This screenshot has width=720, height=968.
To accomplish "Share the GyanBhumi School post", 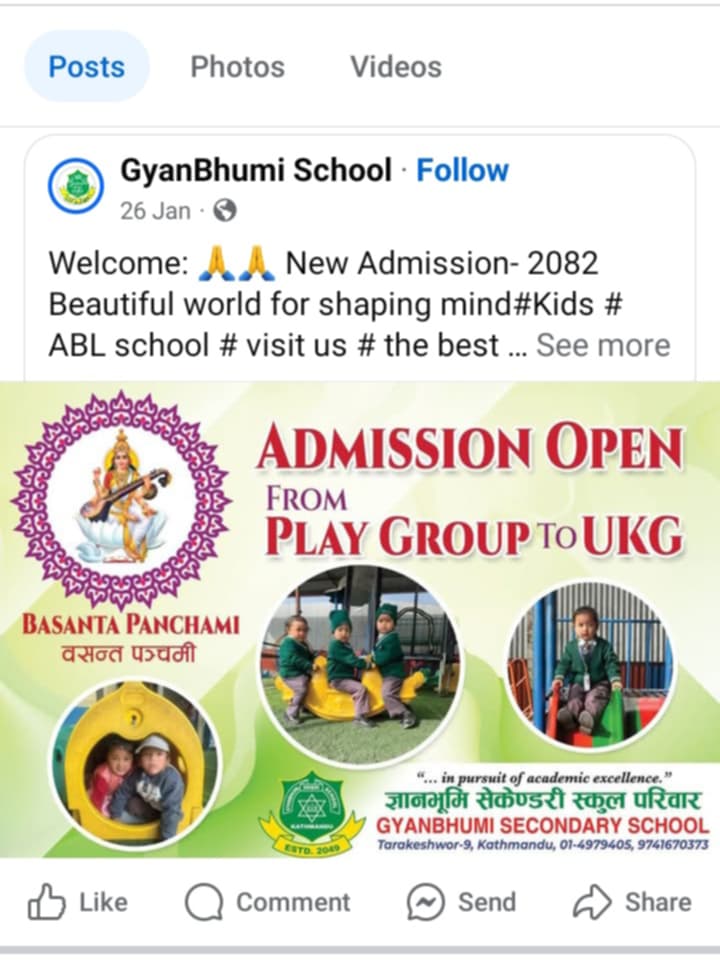I will pyautogui.click(x=632, y=902).
